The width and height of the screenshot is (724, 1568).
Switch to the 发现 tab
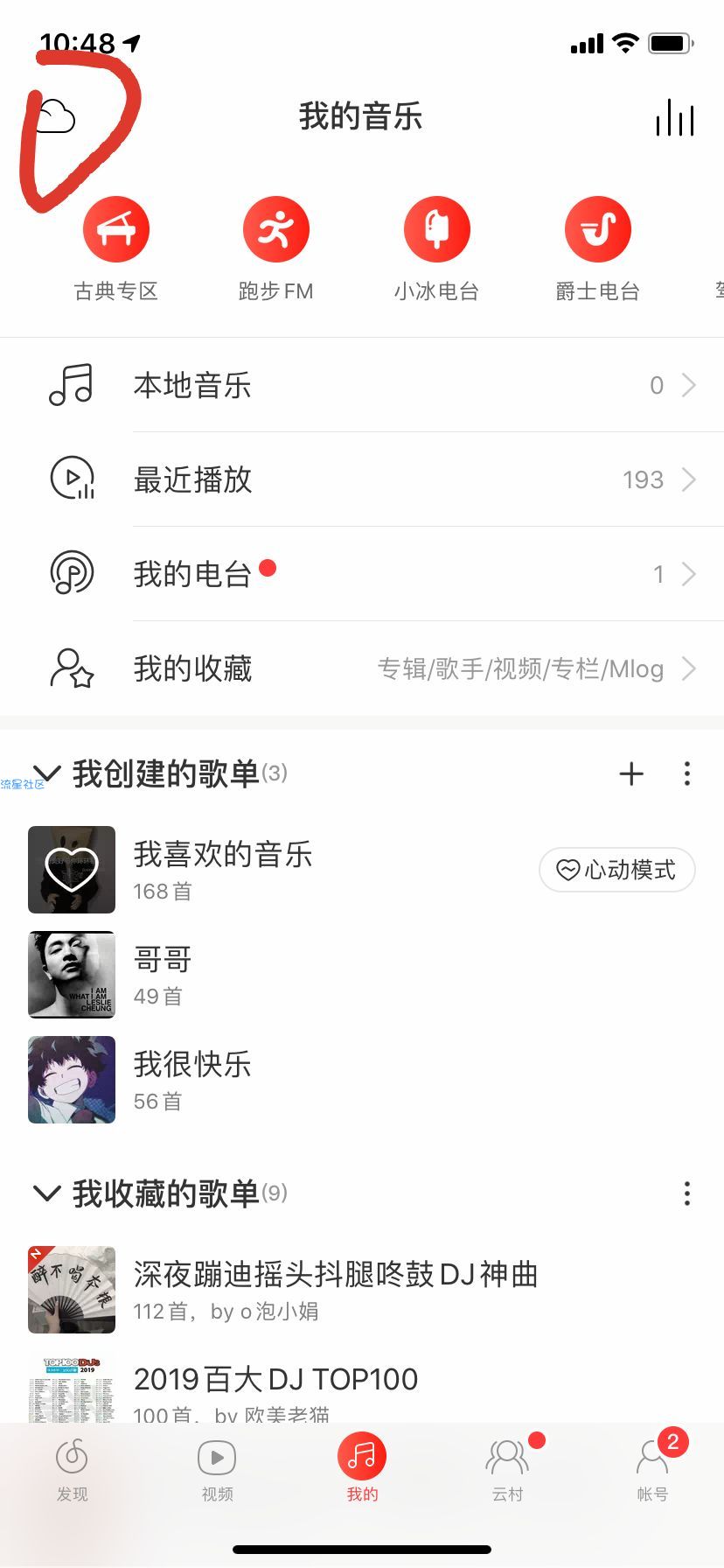pos(72,1468)
